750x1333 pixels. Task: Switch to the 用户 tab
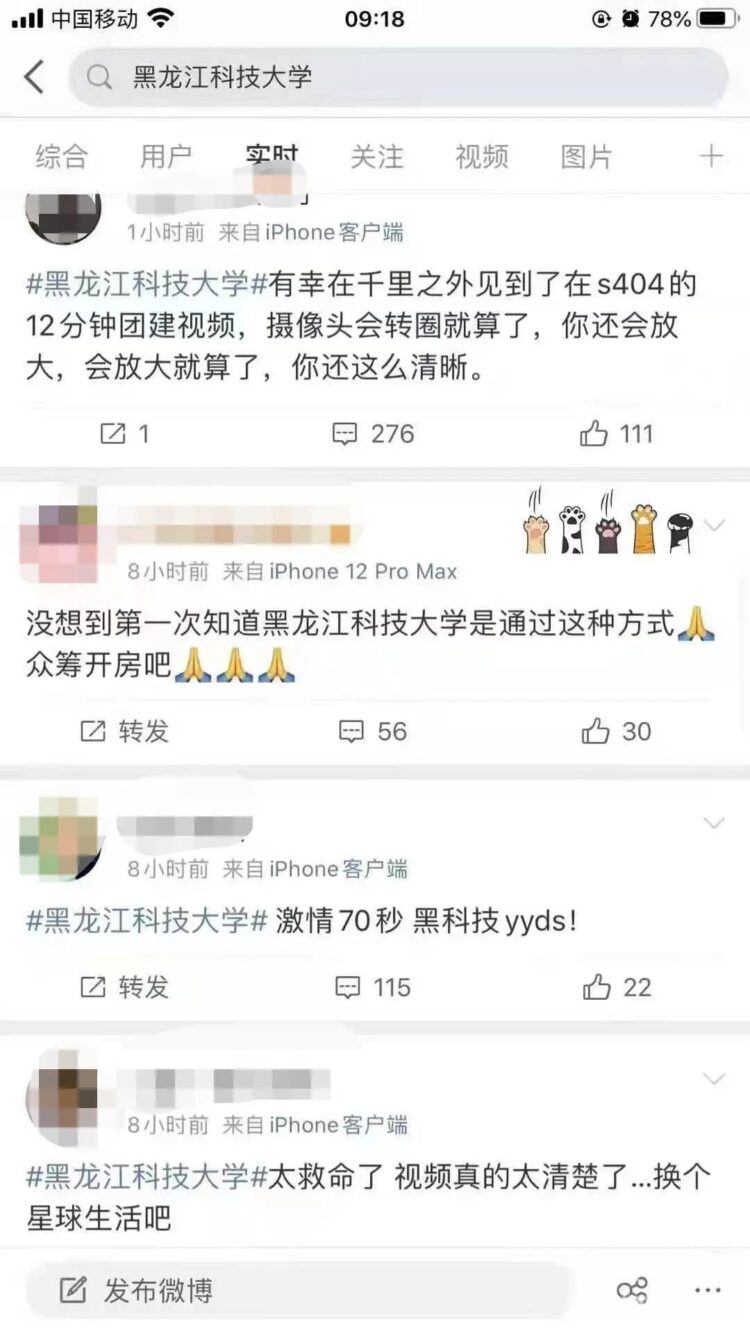(x=166, y=156)
